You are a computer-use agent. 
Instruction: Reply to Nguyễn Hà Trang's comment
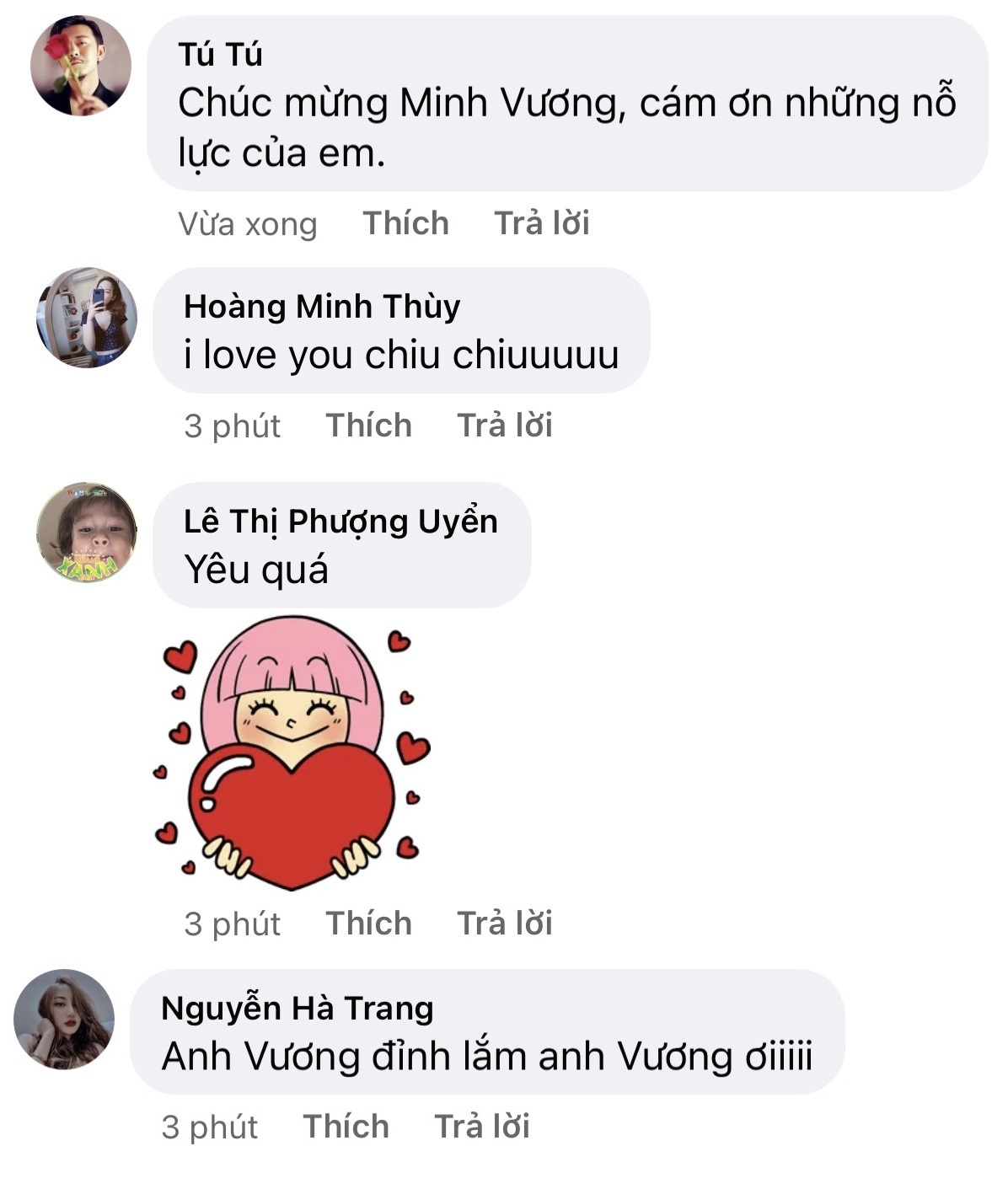pyautogui.click(x=481, y=1127)
